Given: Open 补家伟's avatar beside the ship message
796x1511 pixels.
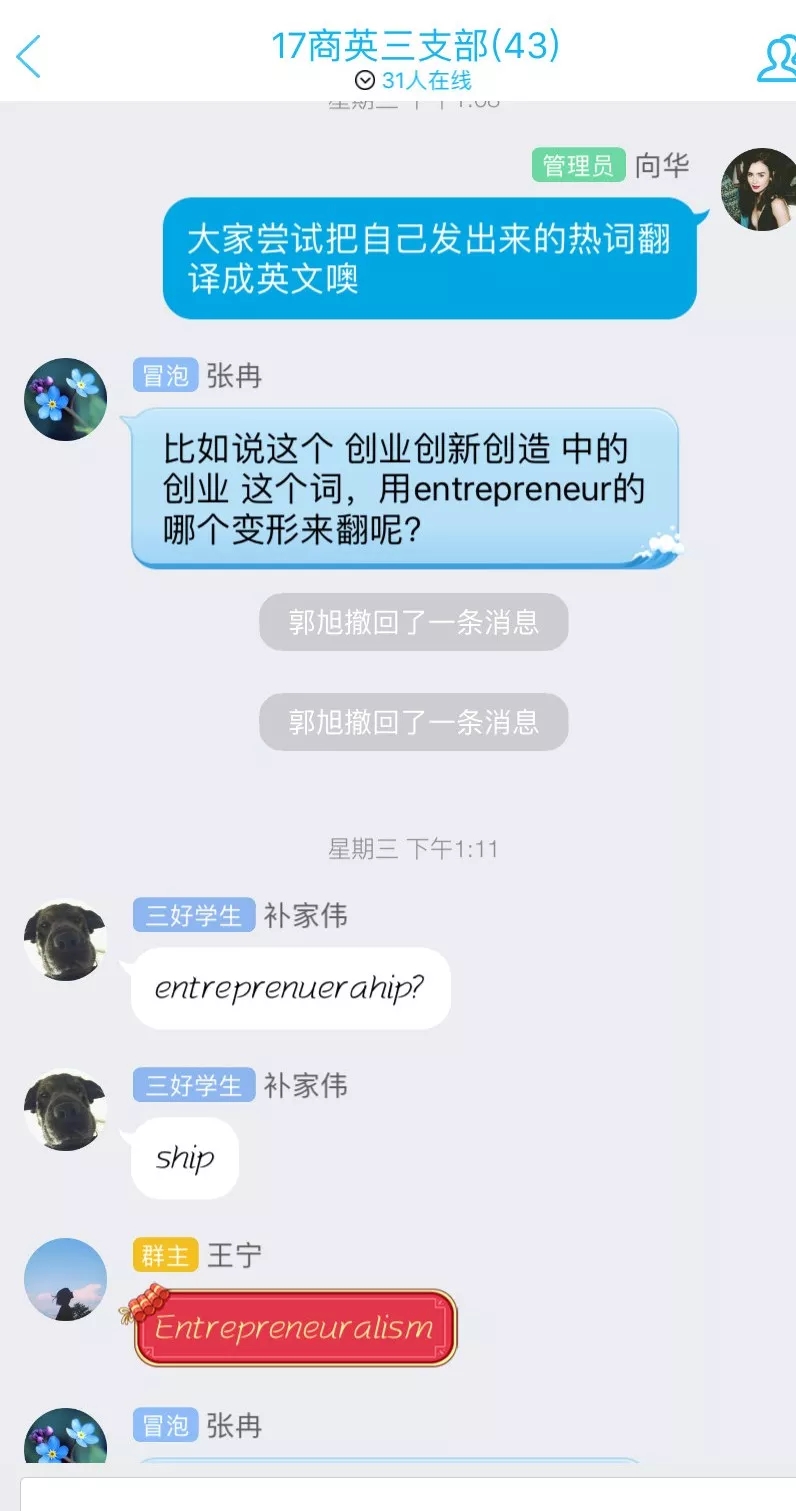Looking at the screenshot, I should 65,1110.
